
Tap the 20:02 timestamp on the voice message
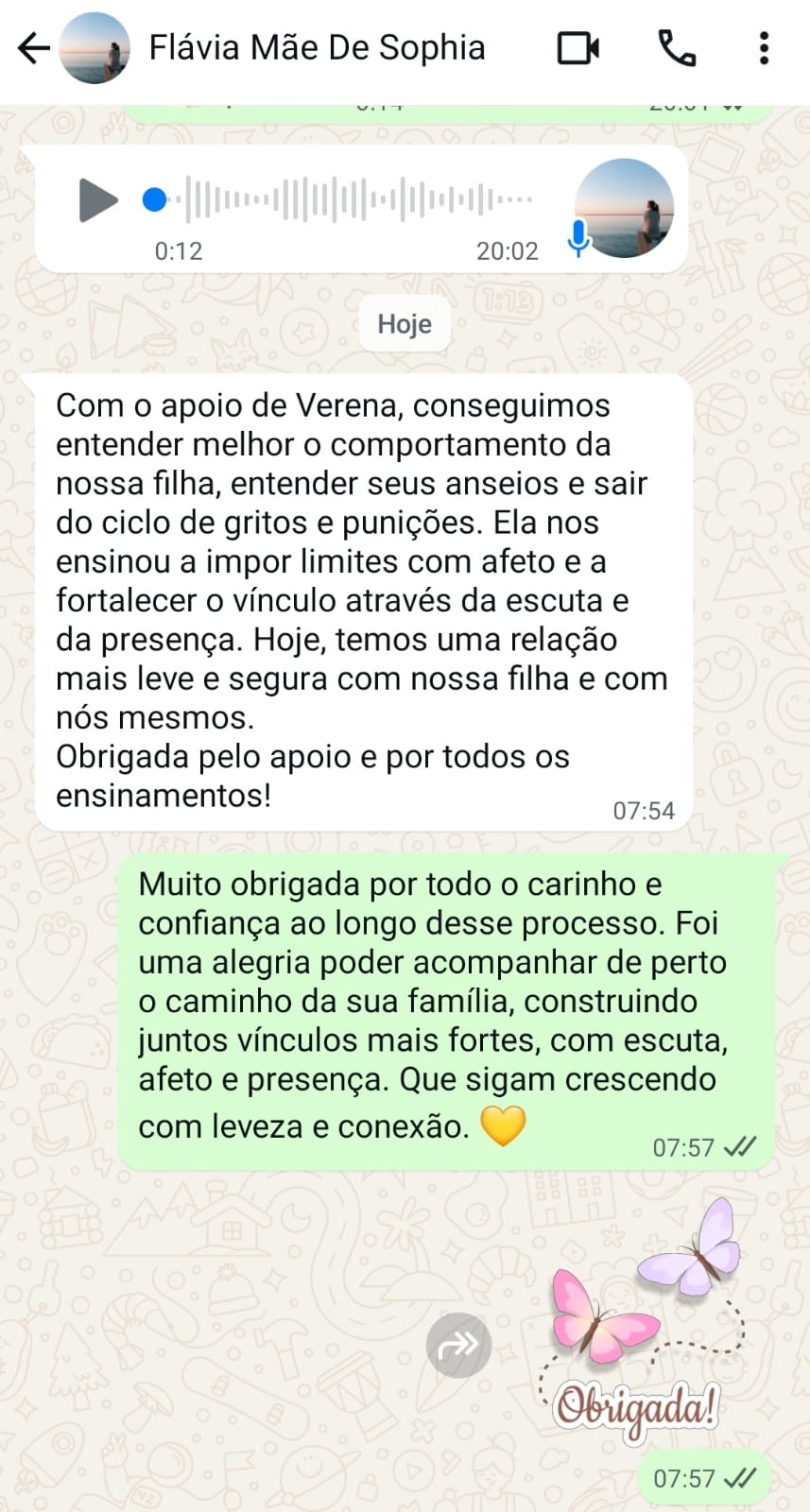508,251
